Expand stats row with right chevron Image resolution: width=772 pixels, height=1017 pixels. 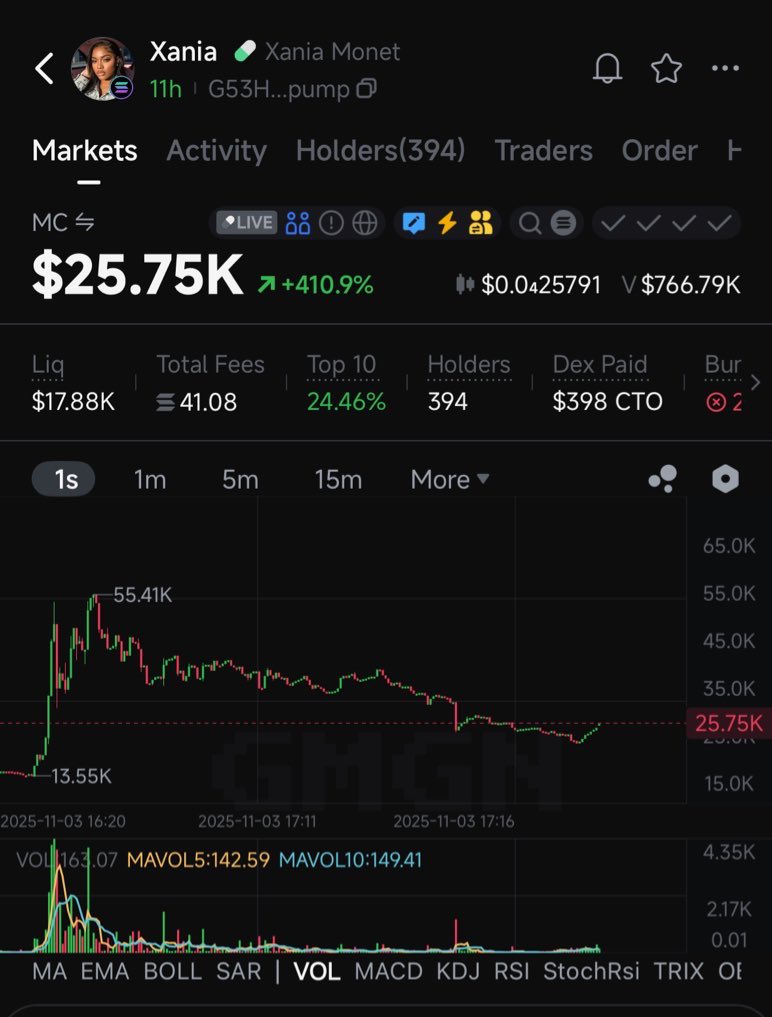pos(755,382)
